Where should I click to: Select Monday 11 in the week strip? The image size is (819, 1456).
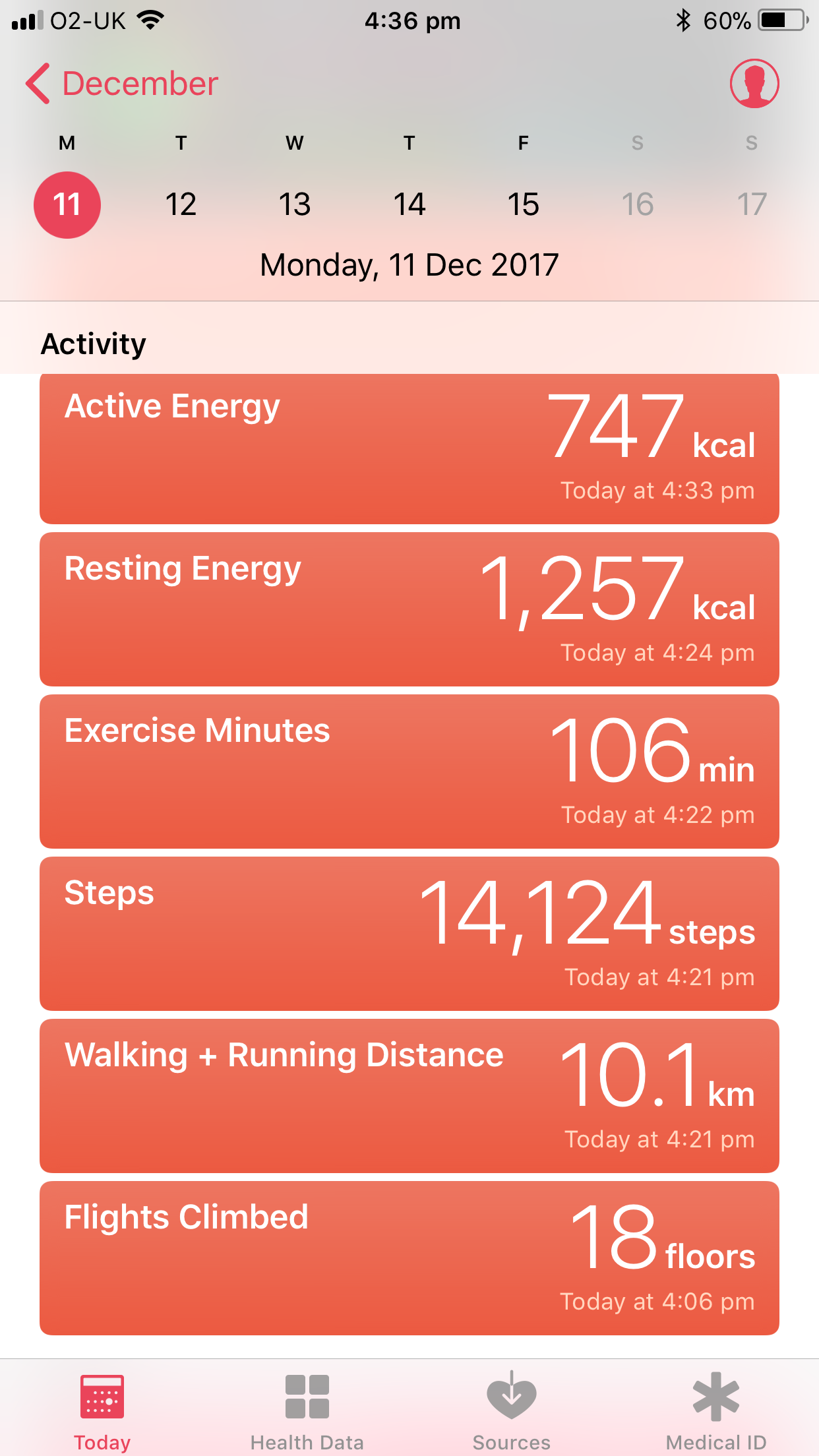pos(67,204)
